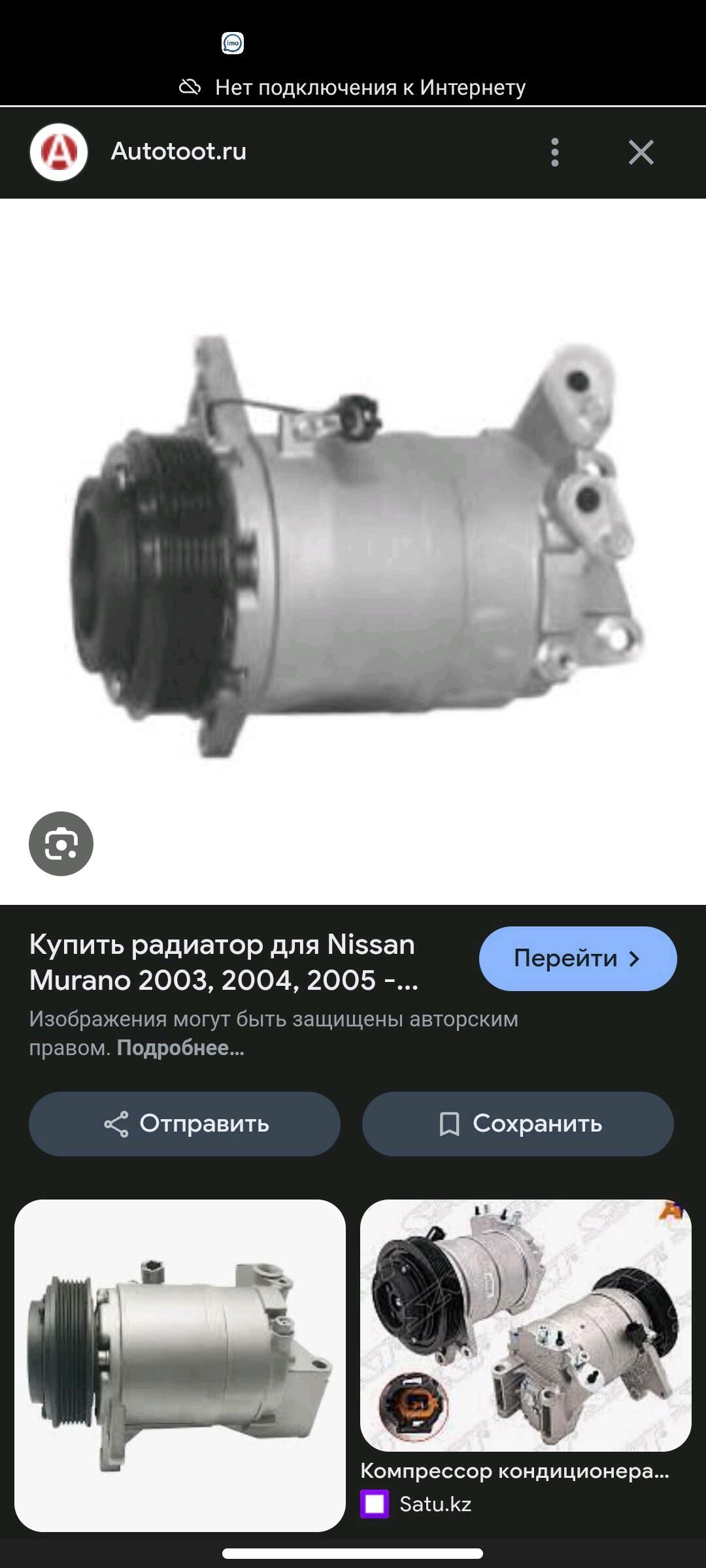Tap the Перейти button to visit site
Screen dimensions: 706x1568
pyautogui.click(x=578, y=958)
